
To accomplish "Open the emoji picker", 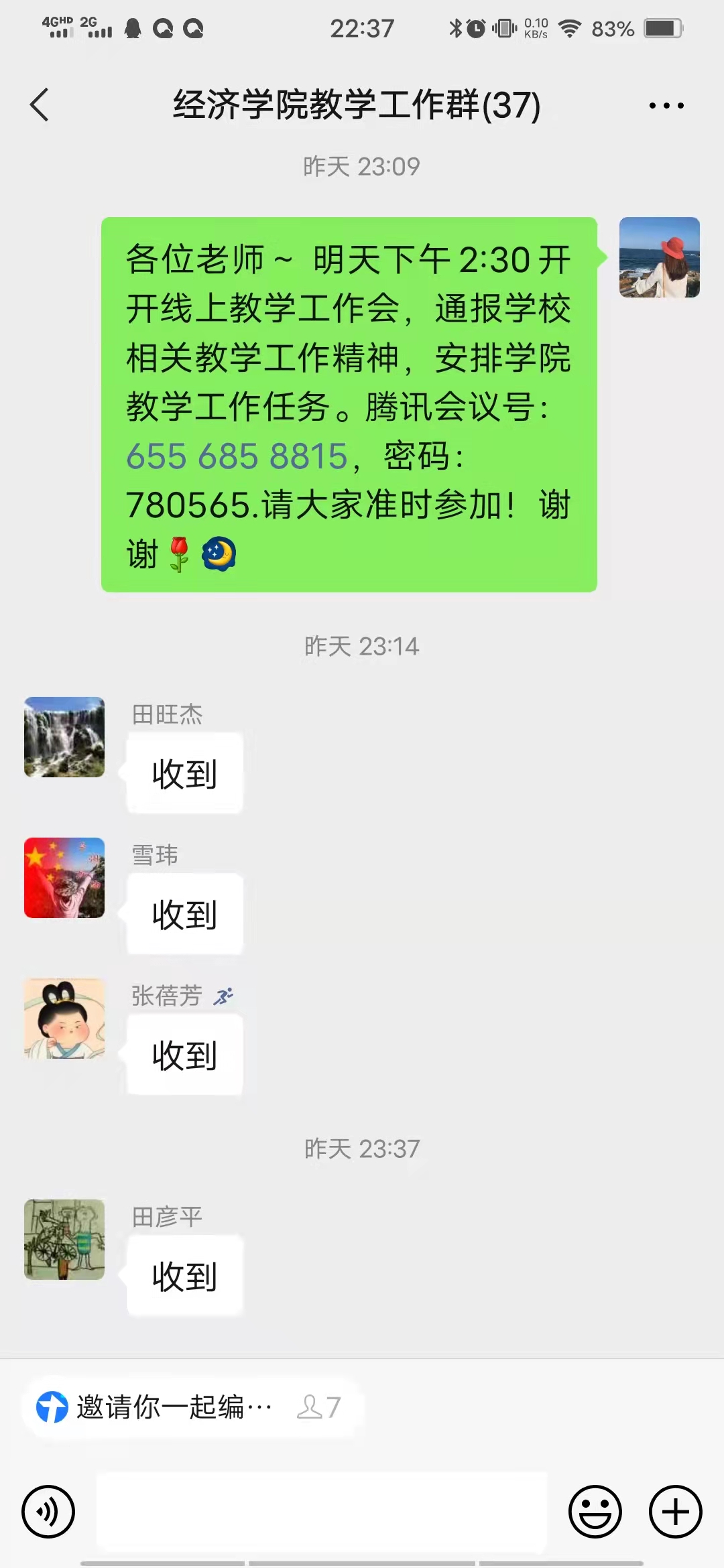I will click(x=595, y=1512).
